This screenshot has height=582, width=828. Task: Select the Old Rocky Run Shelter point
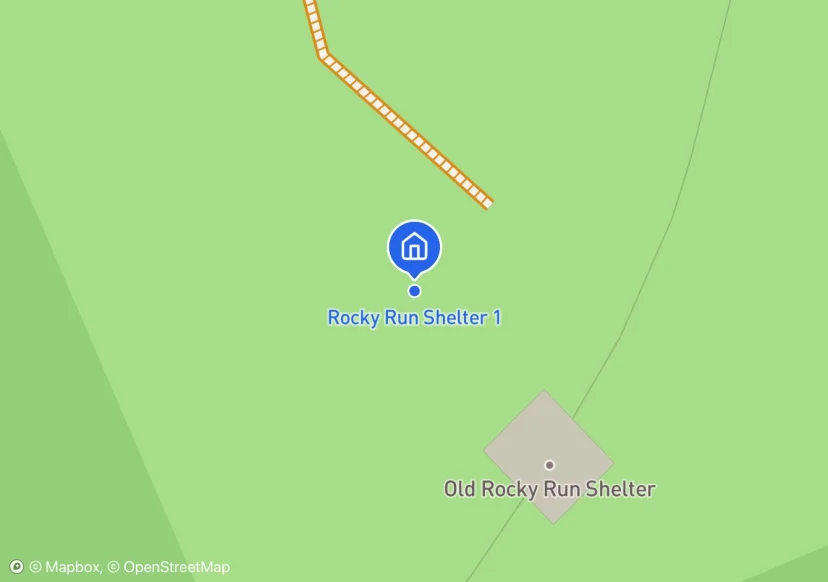[x=549, y=465]
